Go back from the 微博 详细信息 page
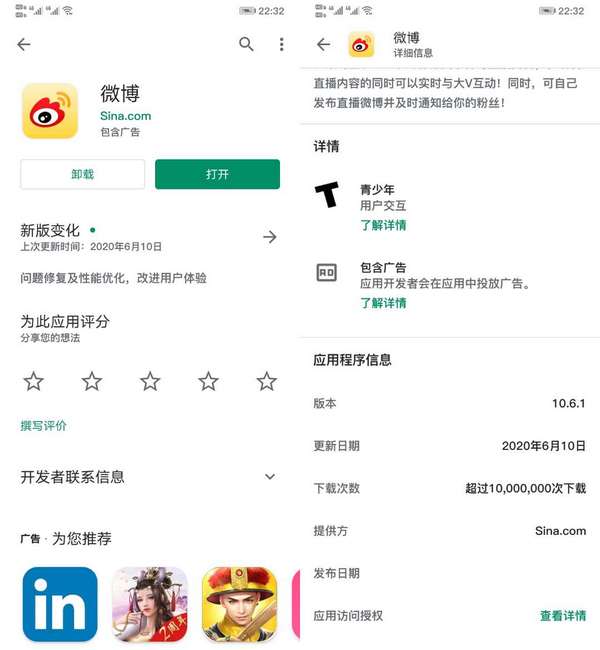 tap(323, 44)
